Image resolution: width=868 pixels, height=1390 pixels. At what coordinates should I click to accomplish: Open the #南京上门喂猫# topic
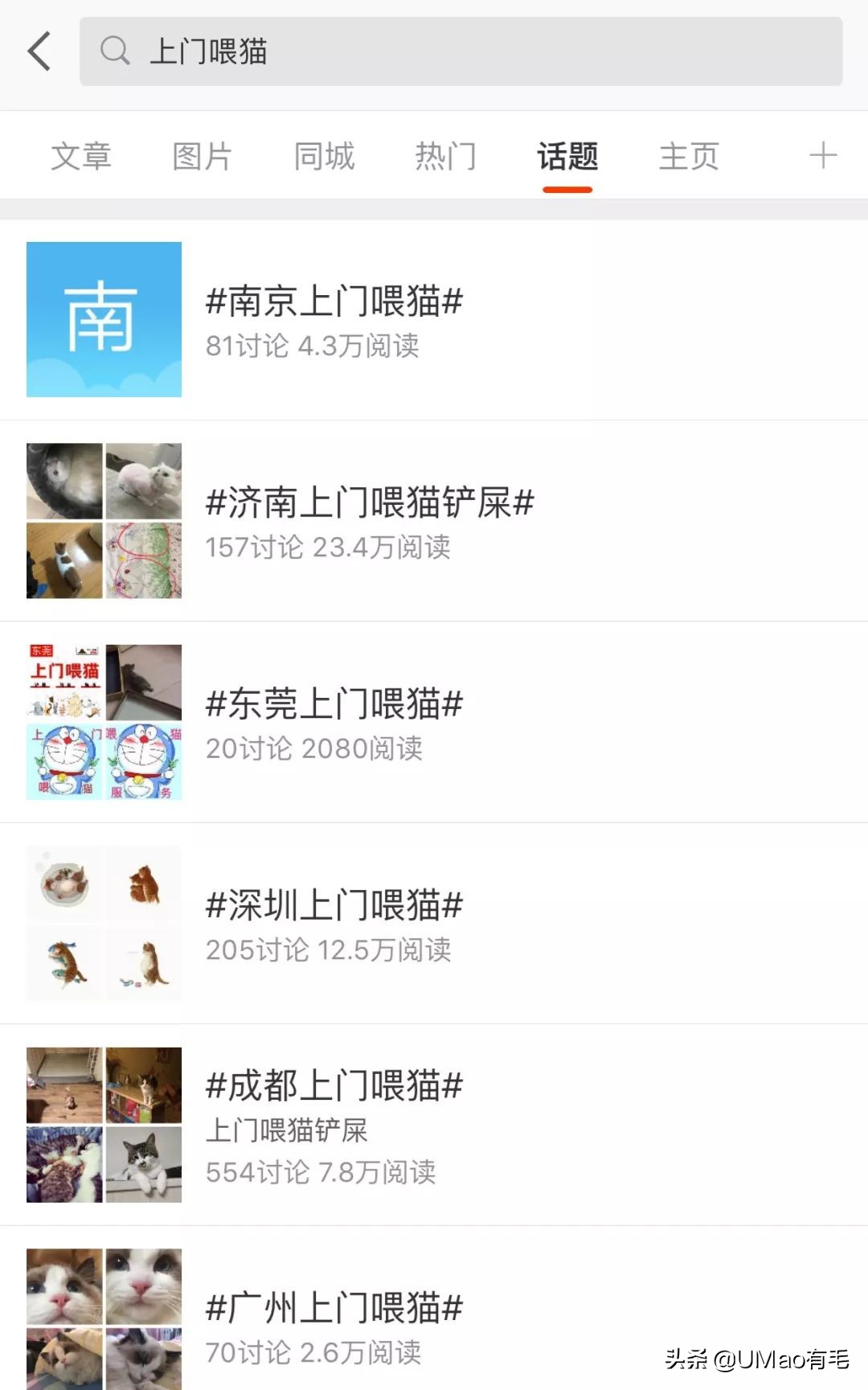point(335,303)
